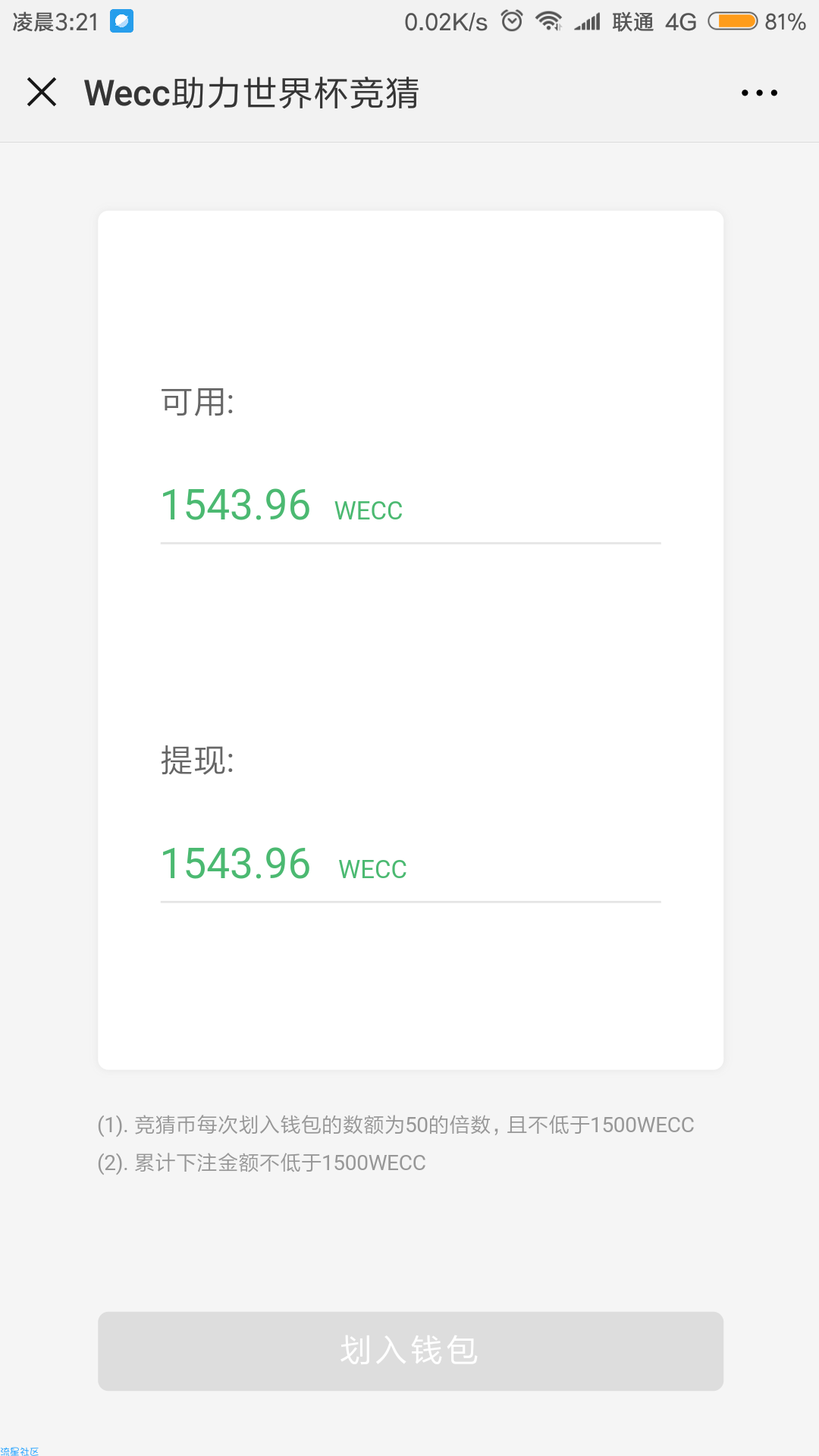The image size is (819, 1456).
Task: Open the three-dot overflow menu
Action: 759,93
